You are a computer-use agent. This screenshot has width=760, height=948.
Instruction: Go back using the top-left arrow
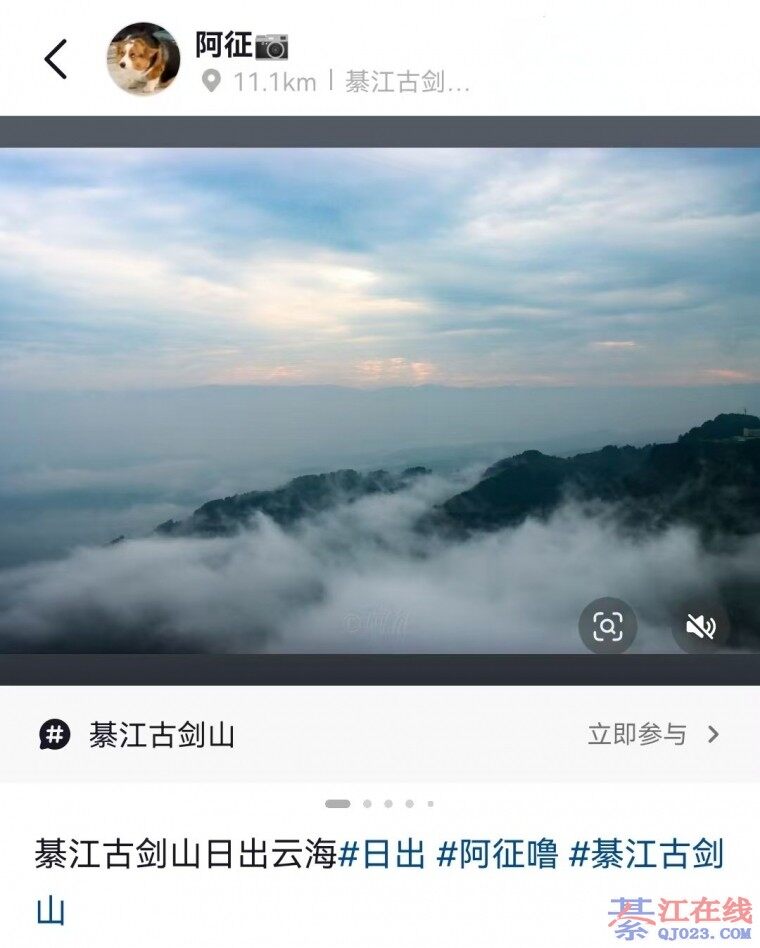click(x=56, y=60)
